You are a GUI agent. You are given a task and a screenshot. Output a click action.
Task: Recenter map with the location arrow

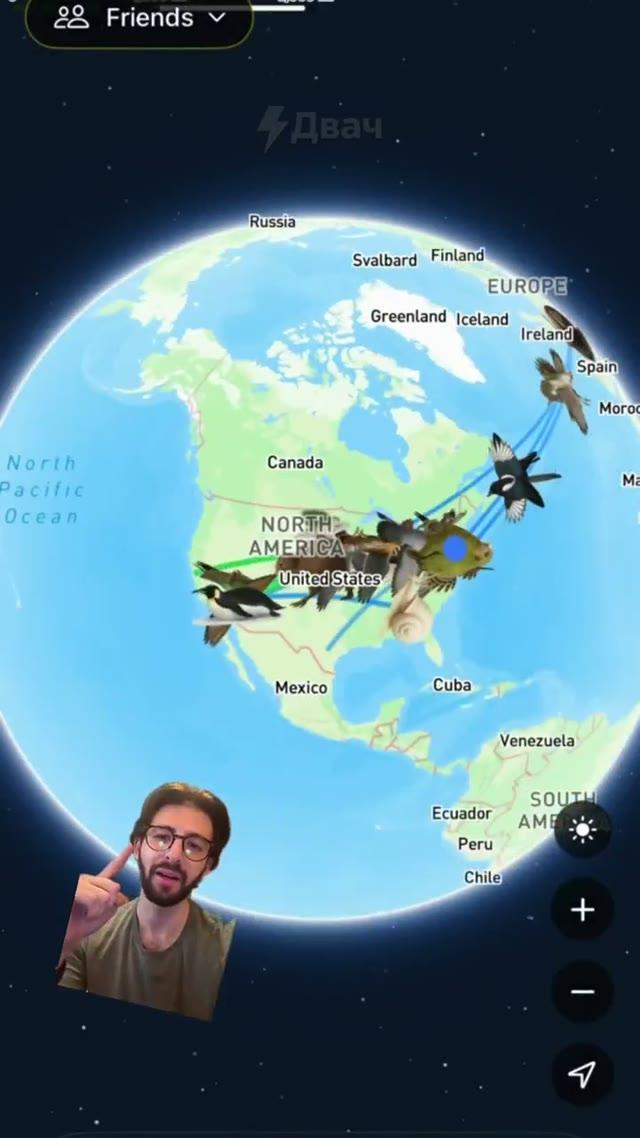(583, 1073)
